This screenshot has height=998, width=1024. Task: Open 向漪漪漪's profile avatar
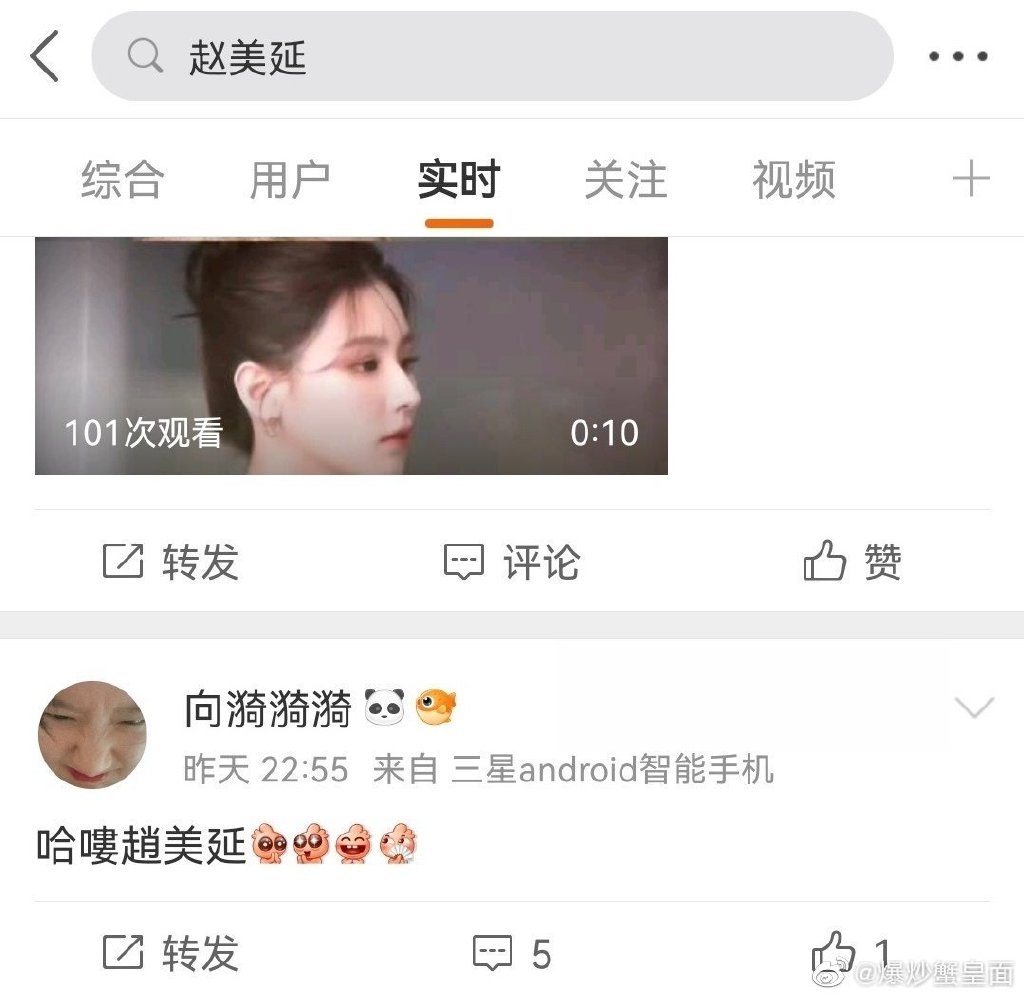(92, 735)
